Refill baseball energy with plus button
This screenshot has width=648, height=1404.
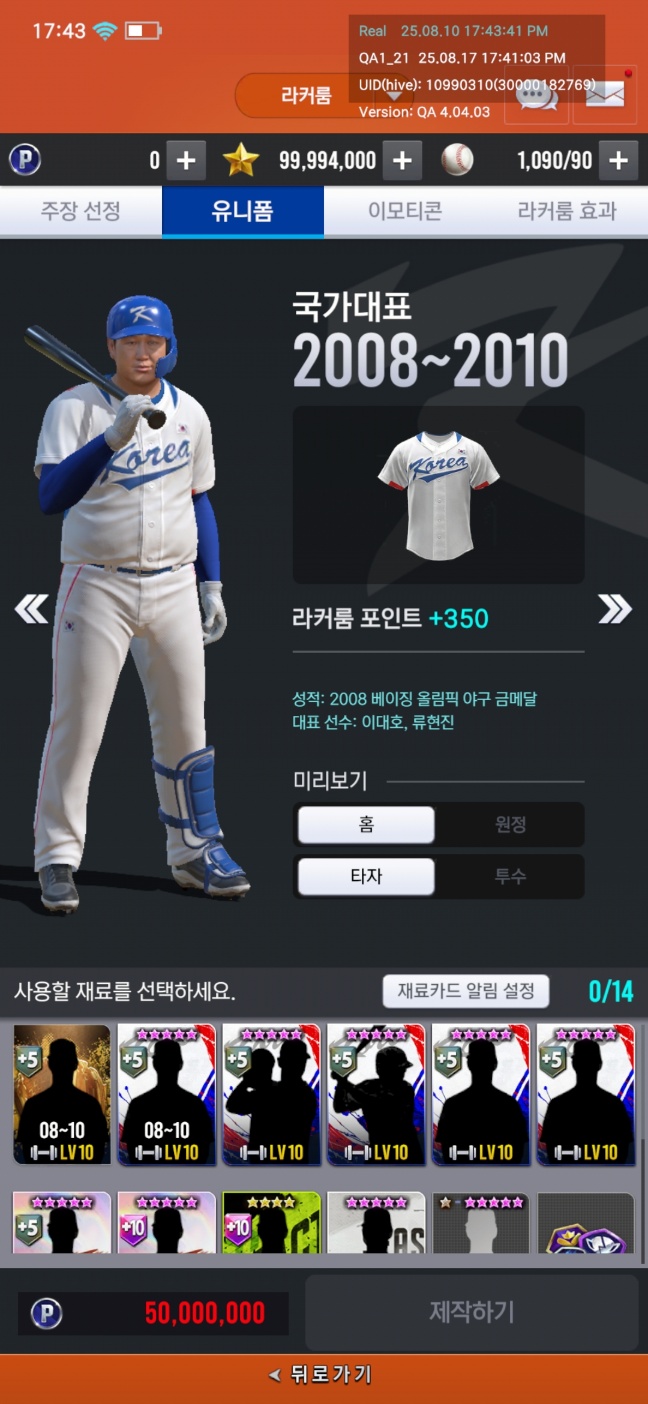(618, 160)
